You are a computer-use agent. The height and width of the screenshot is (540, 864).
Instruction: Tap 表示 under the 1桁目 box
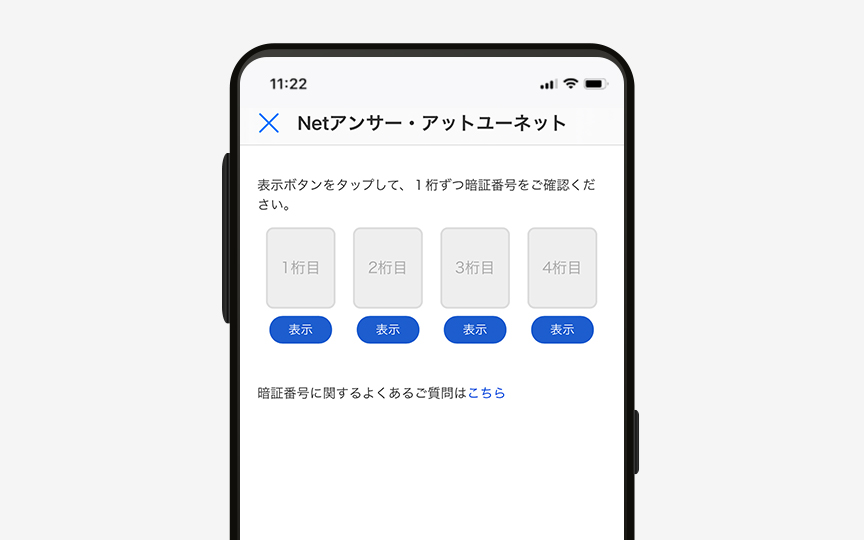coord(300,330)
